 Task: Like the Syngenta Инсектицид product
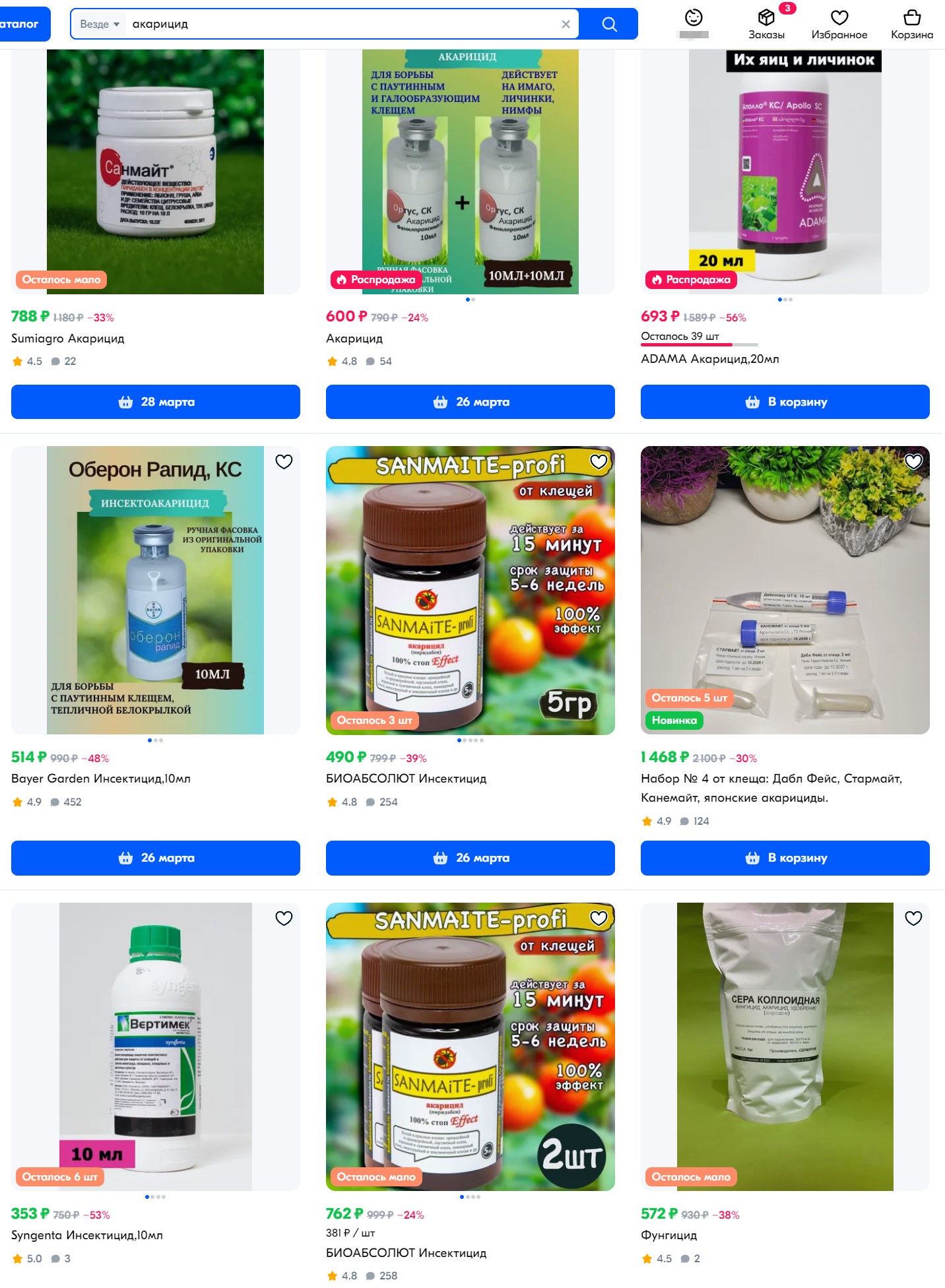tap(284, 918)
